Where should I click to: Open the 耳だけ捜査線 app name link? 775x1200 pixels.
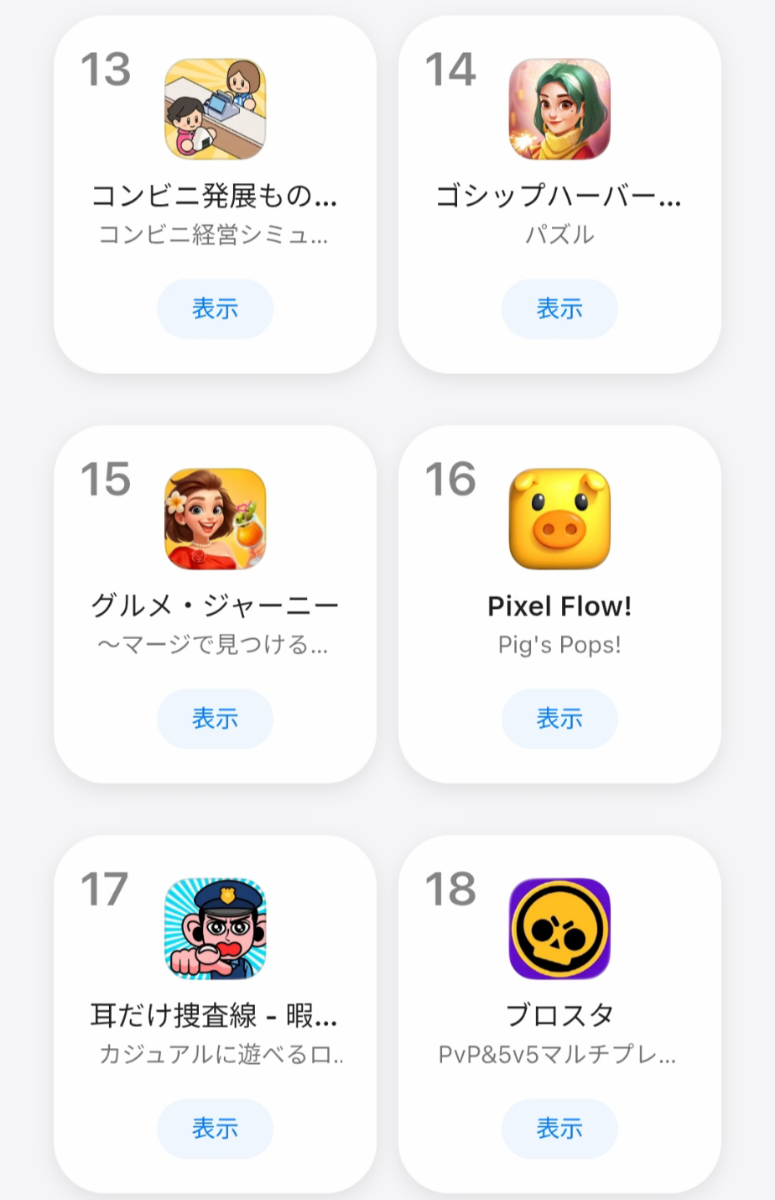click(215, 1015)
